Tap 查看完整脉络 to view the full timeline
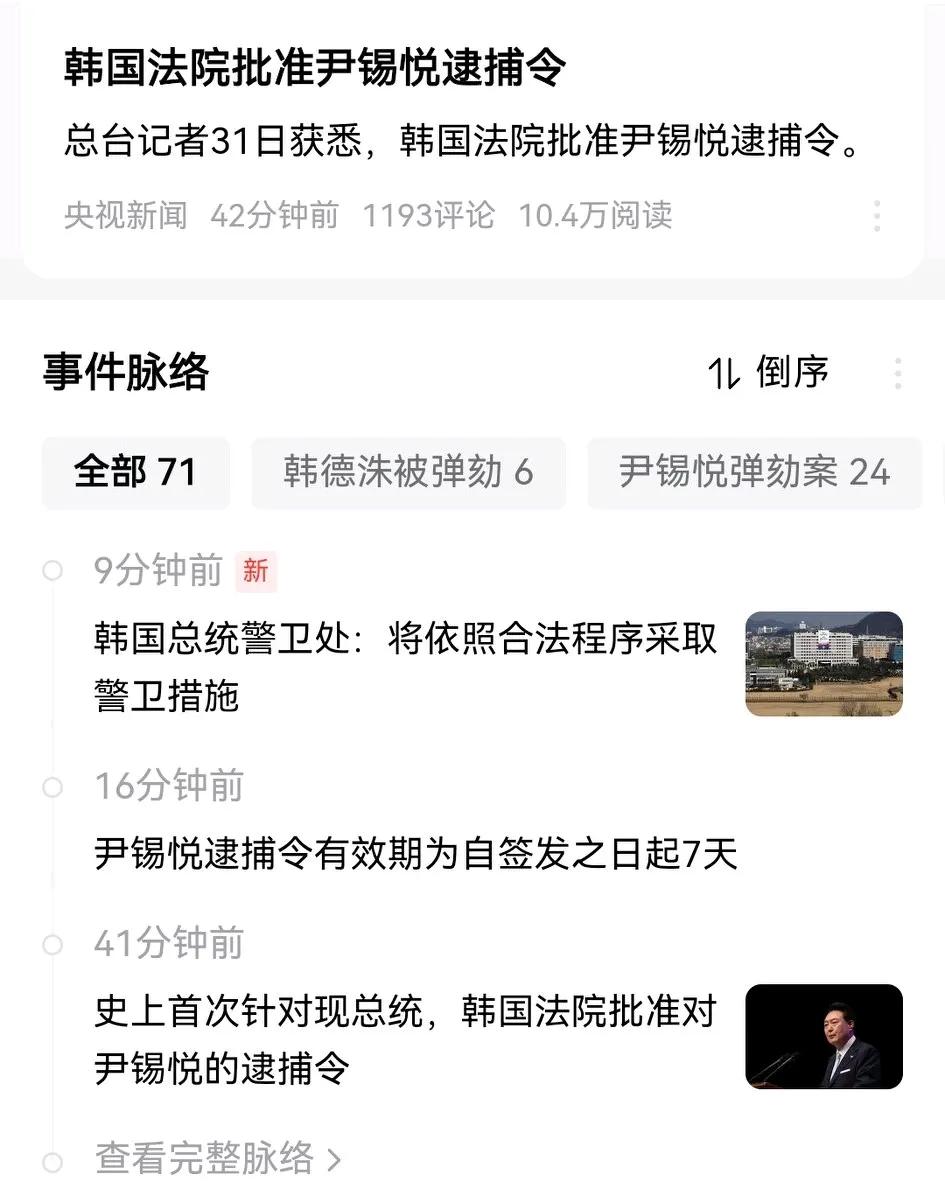This screenshot has height=1190, width=945. (x=219, y=1159)
